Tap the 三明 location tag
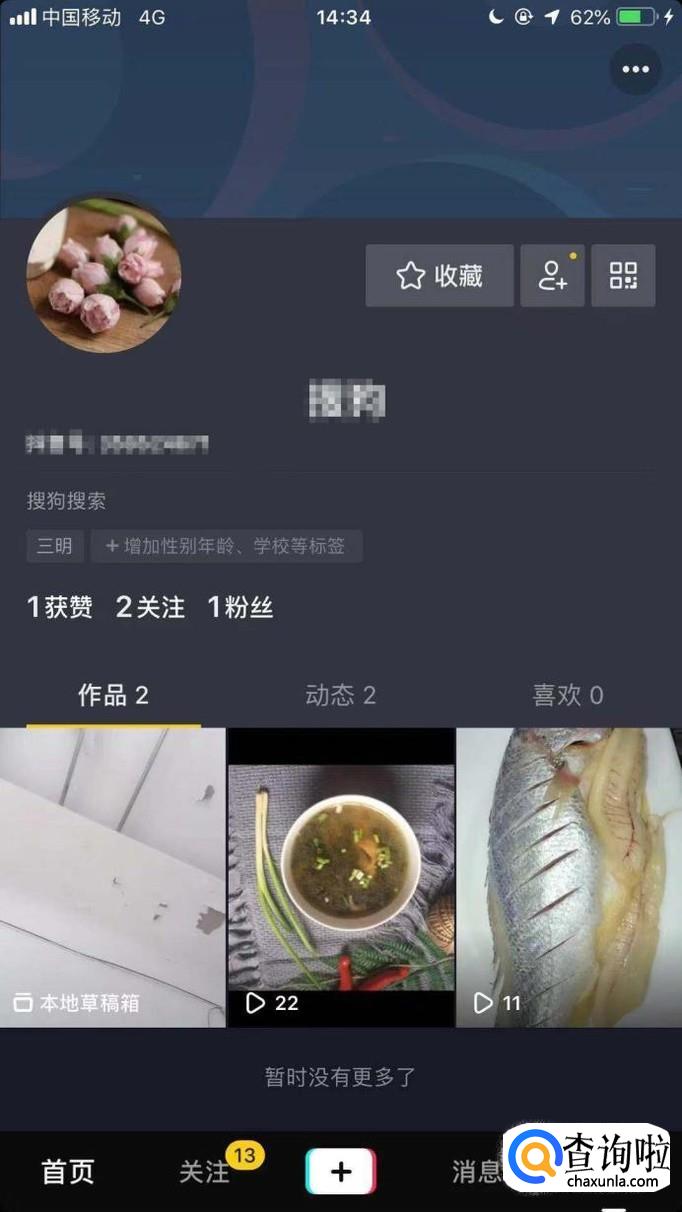 click(55, 546)
